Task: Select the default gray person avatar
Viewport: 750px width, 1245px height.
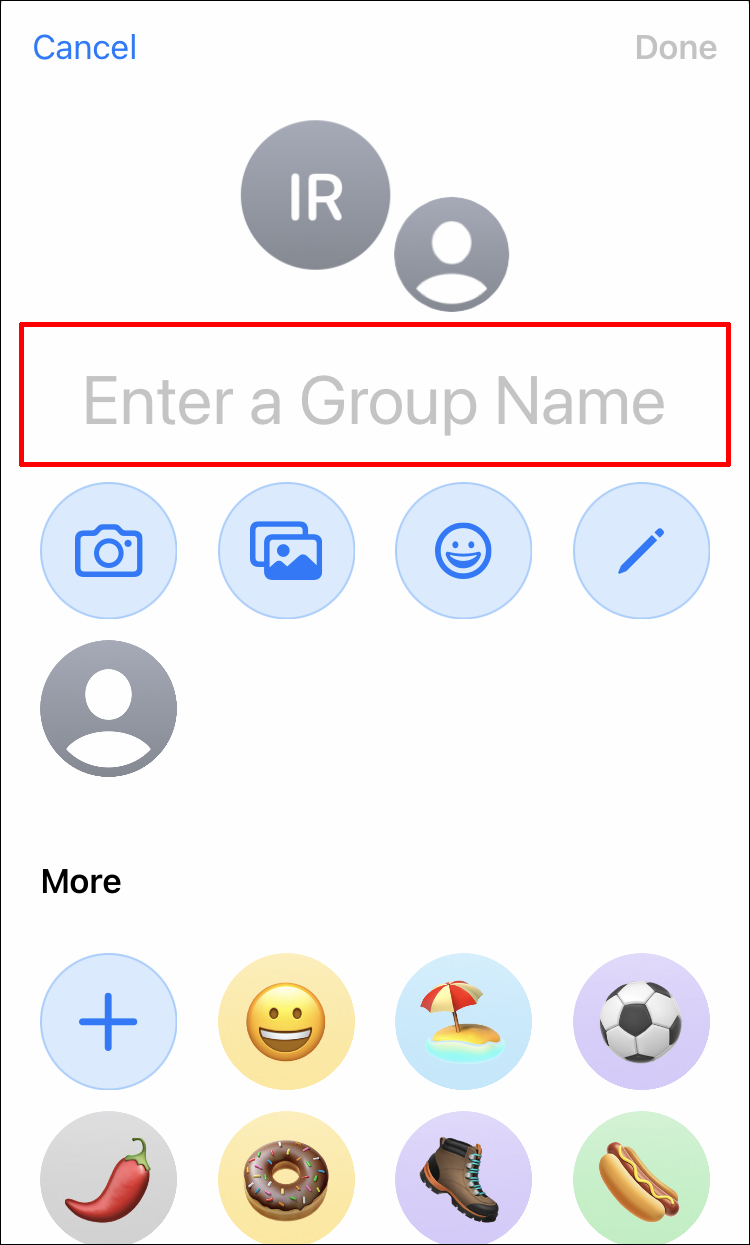Action: 109,708
